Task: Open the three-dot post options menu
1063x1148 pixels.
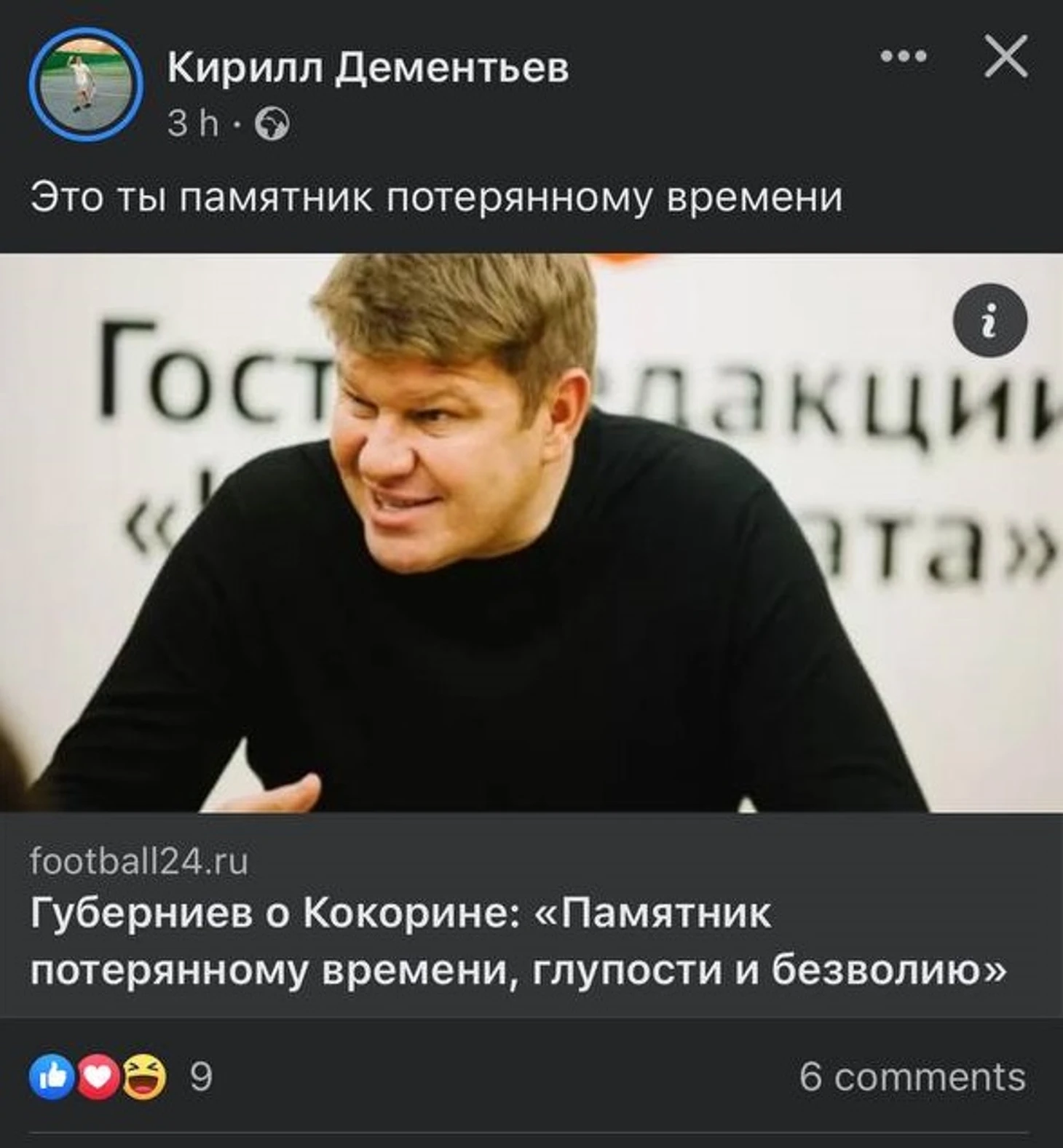Action: click(x=904, y=56)
